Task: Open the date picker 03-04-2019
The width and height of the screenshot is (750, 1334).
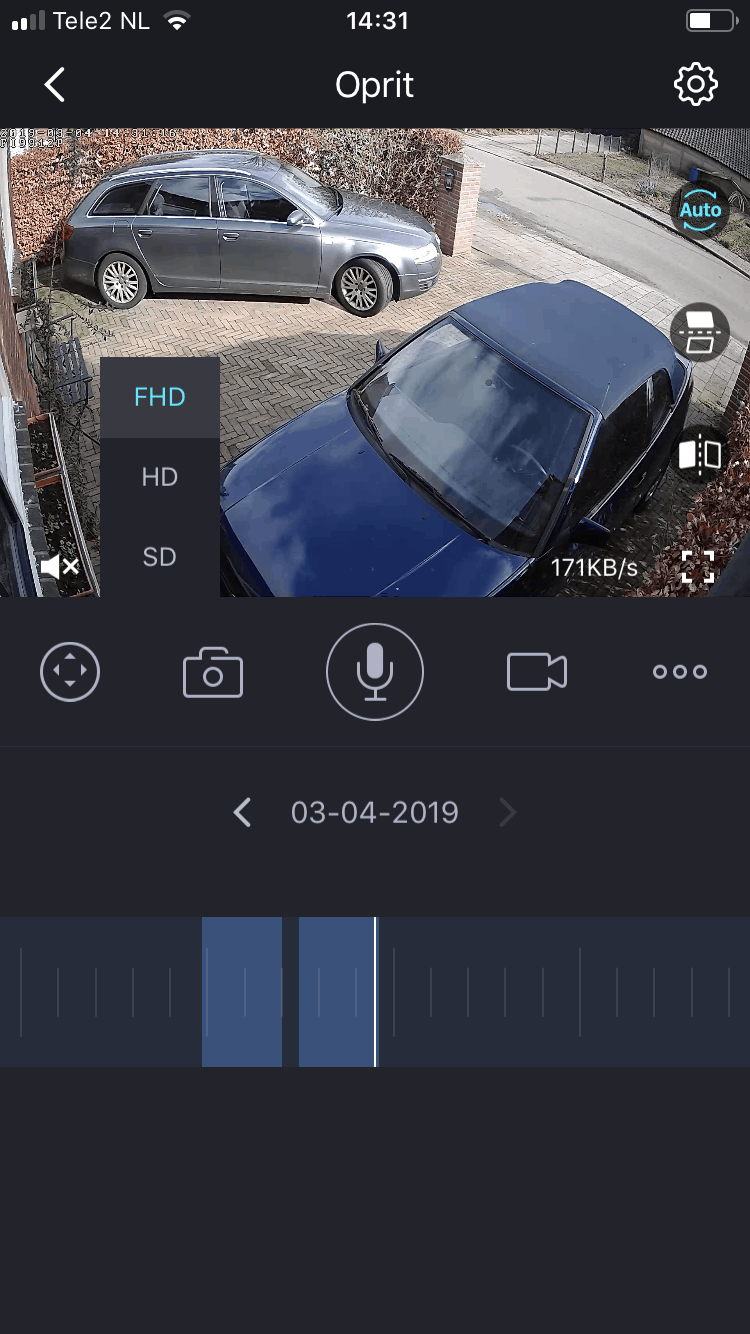Action: 375,812
